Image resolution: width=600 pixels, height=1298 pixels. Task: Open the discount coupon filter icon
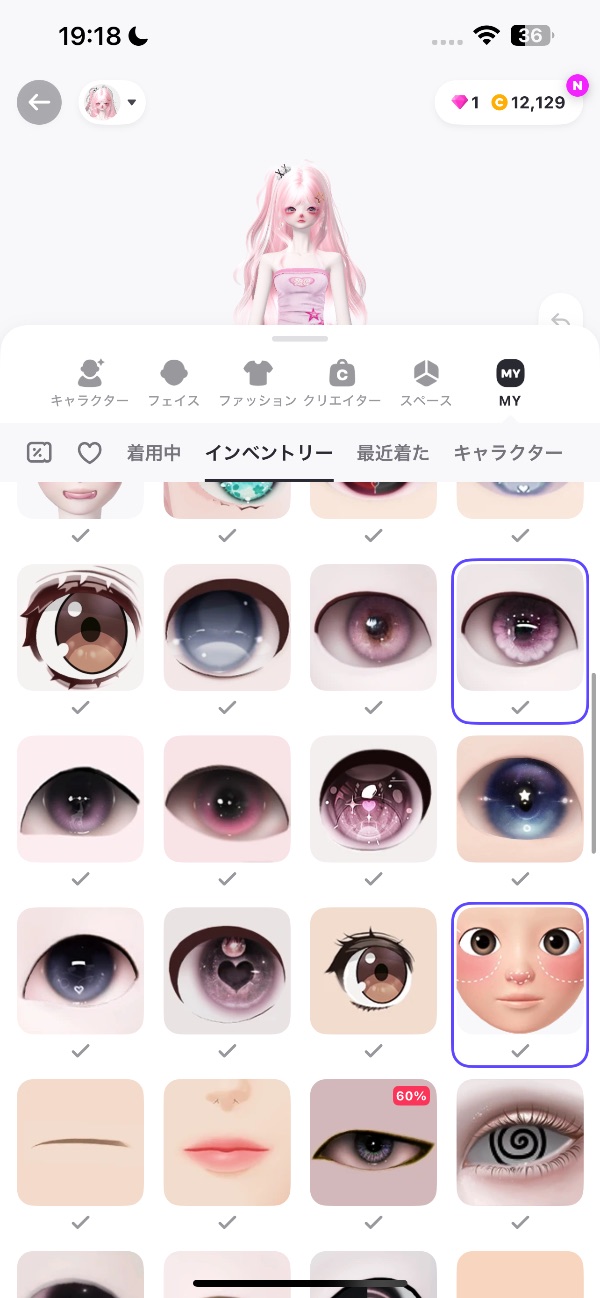pos(38,453)
